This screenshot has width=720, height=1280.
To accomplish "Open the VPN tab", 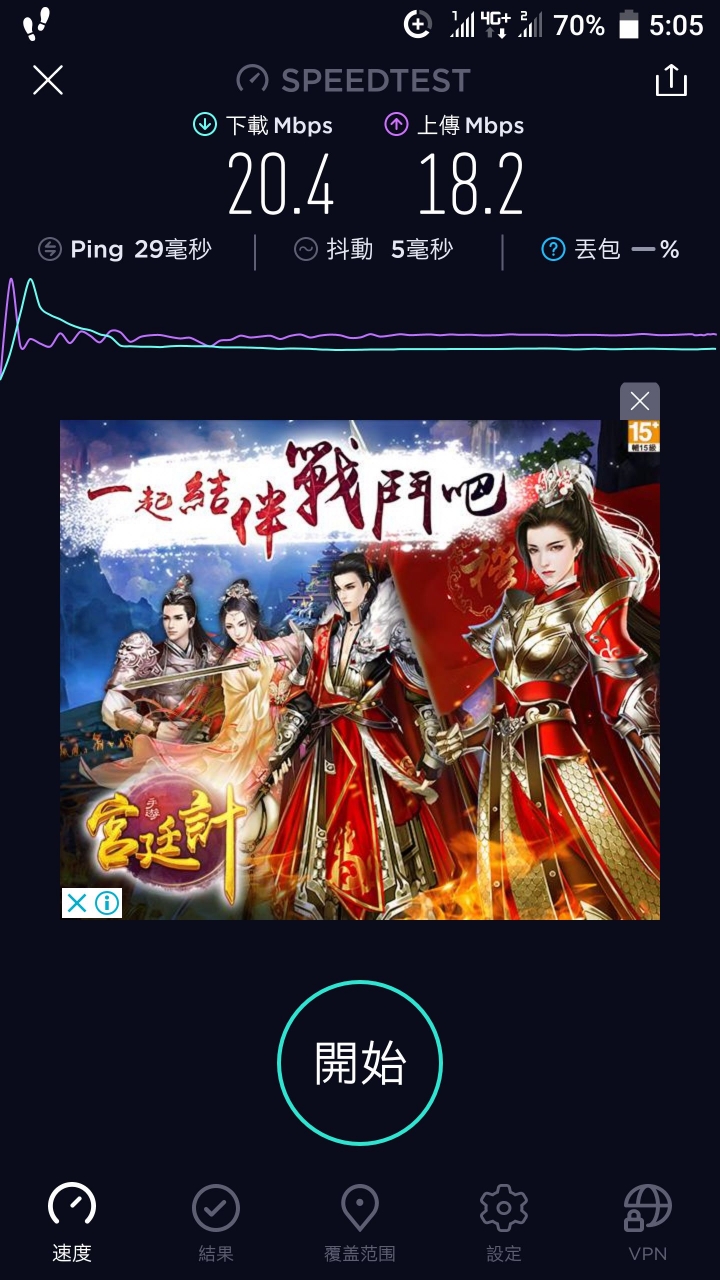I will [647, 1222].
